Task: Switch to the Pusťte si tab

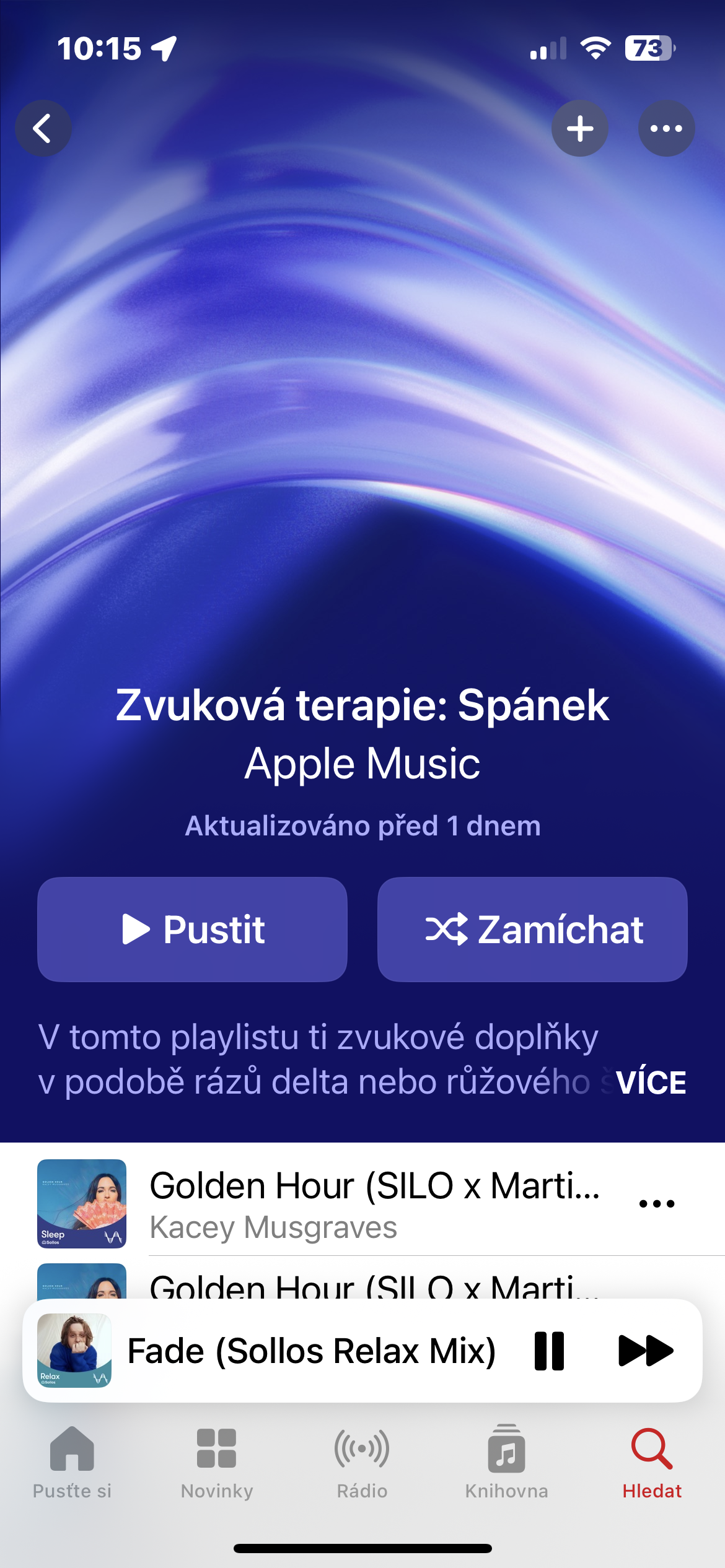Action: [72, 1463]
